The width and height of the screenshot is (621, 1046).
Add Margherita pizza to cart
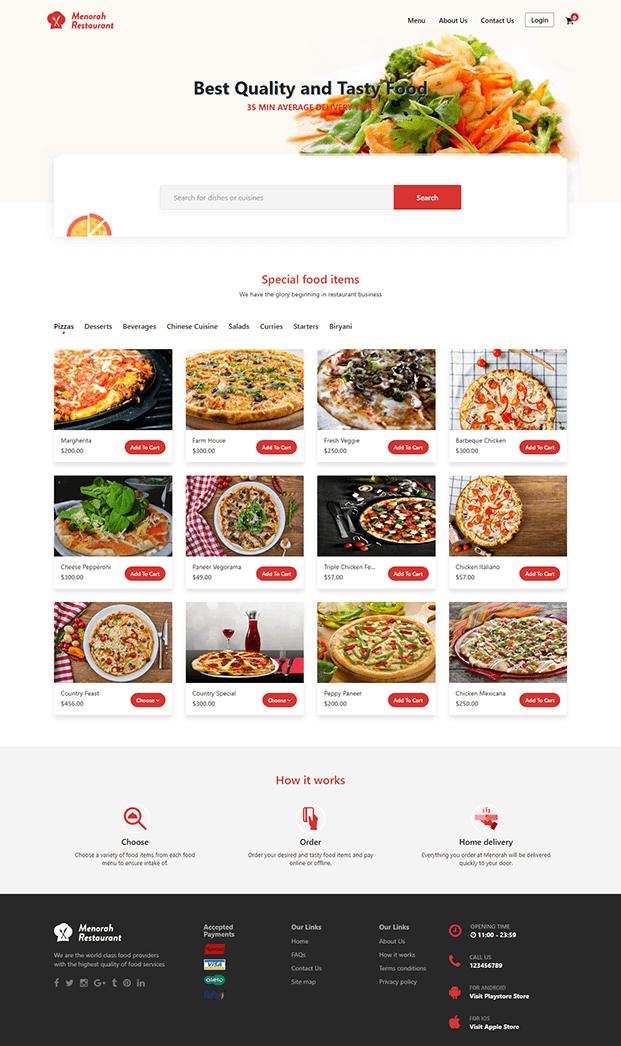(x=145, y=447)
